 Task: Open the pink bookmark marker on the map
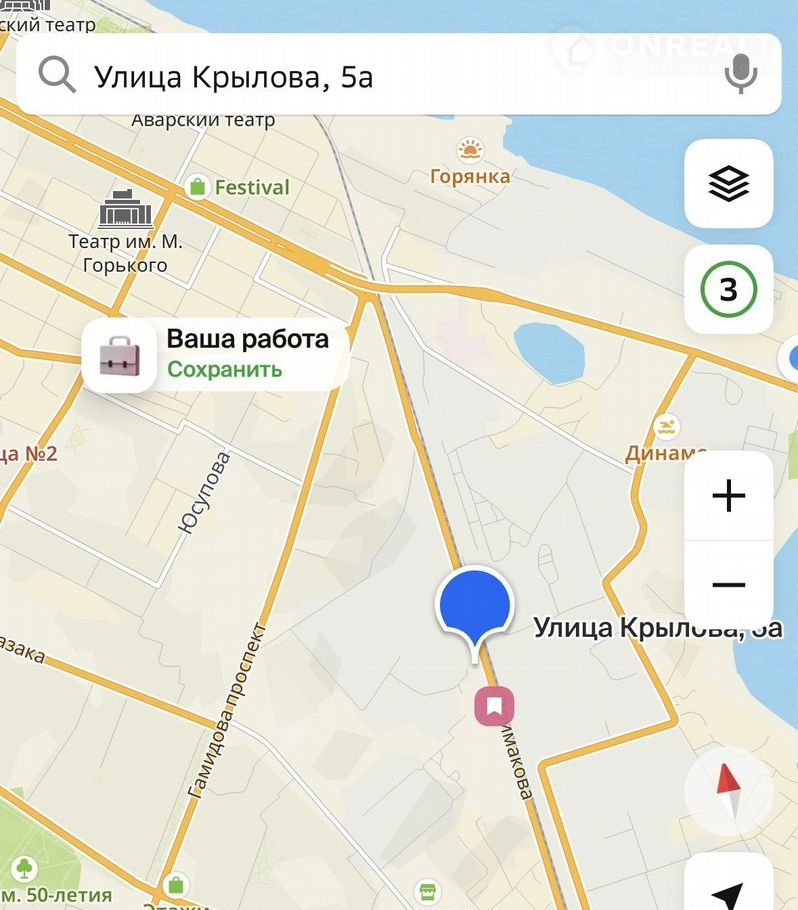(x=493, y=706)
